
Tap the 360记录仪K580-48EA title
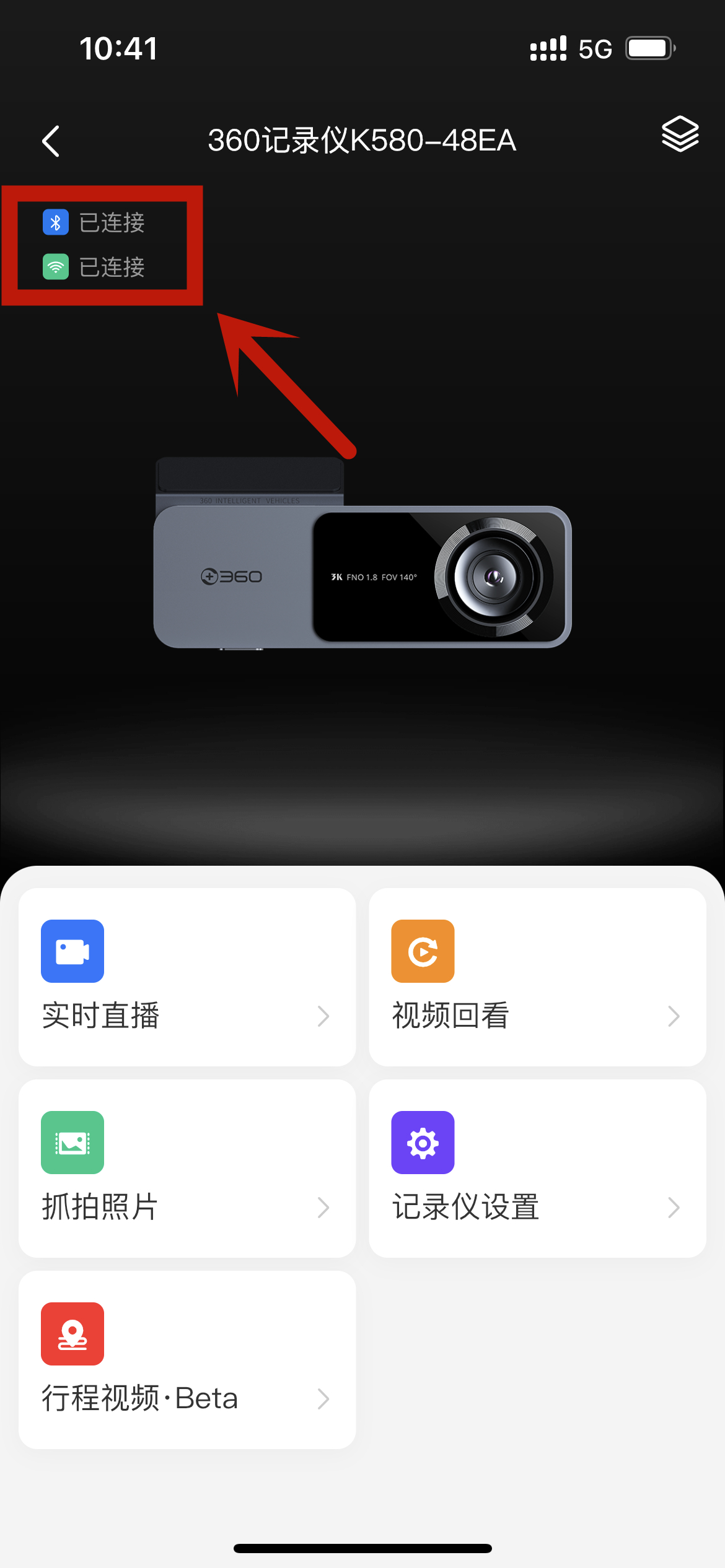(x=362, y=141)
